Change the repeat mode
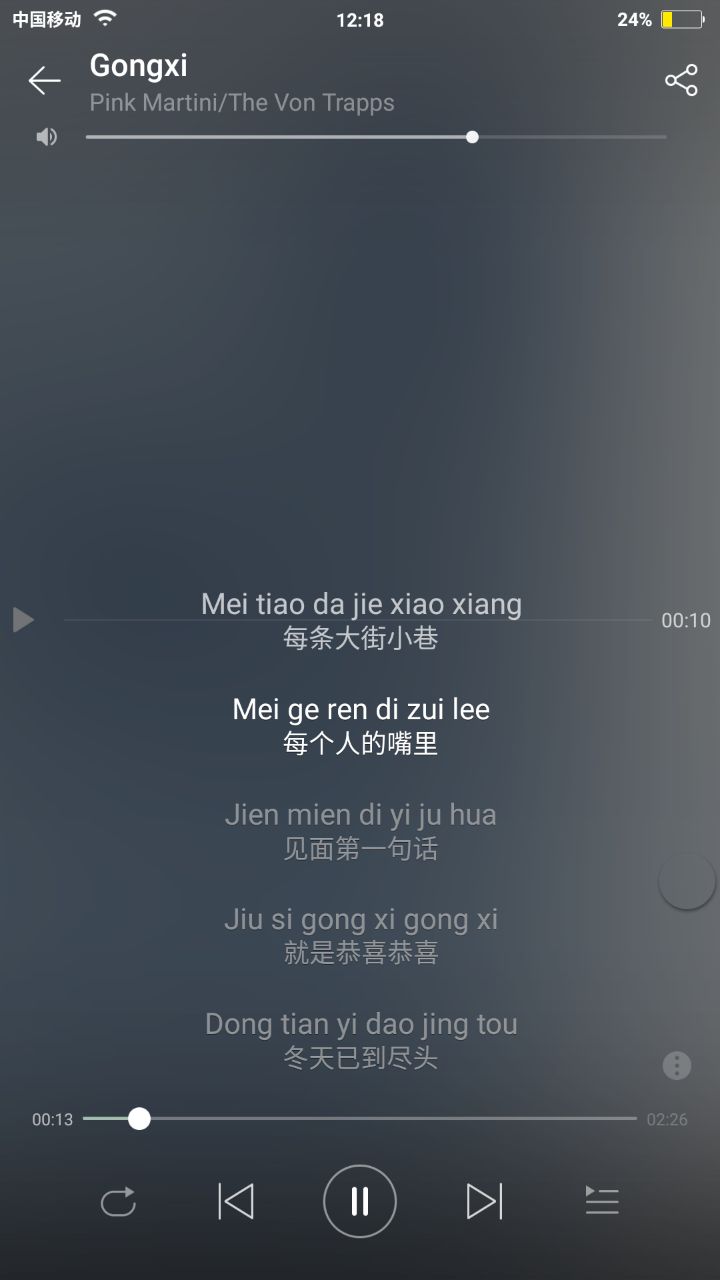This screenshot has height=1280, width=720. [118, 1201]
